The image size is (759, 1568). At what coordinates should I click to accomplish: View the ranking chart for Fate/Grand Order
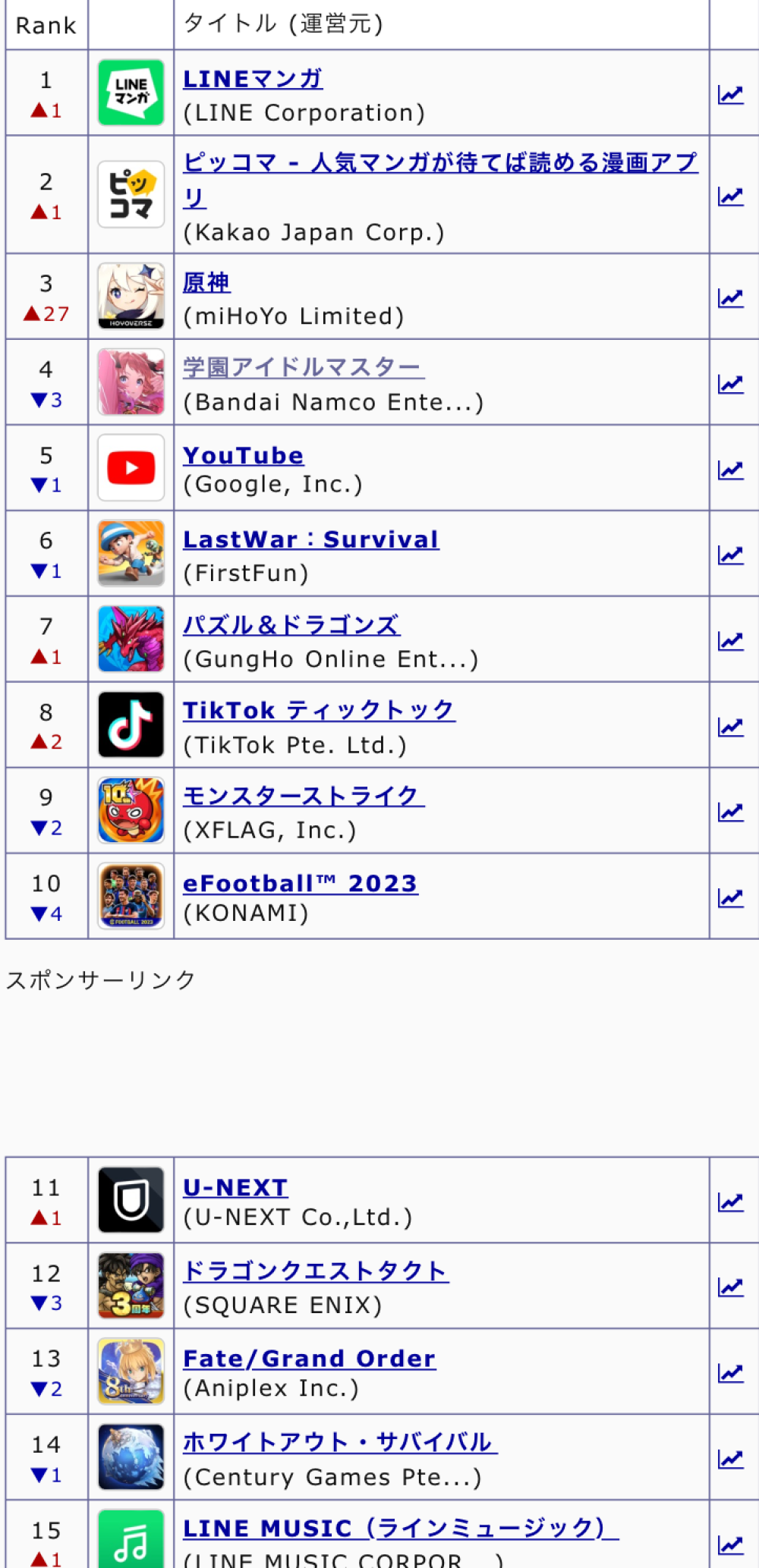click(x=730, y=1372)
